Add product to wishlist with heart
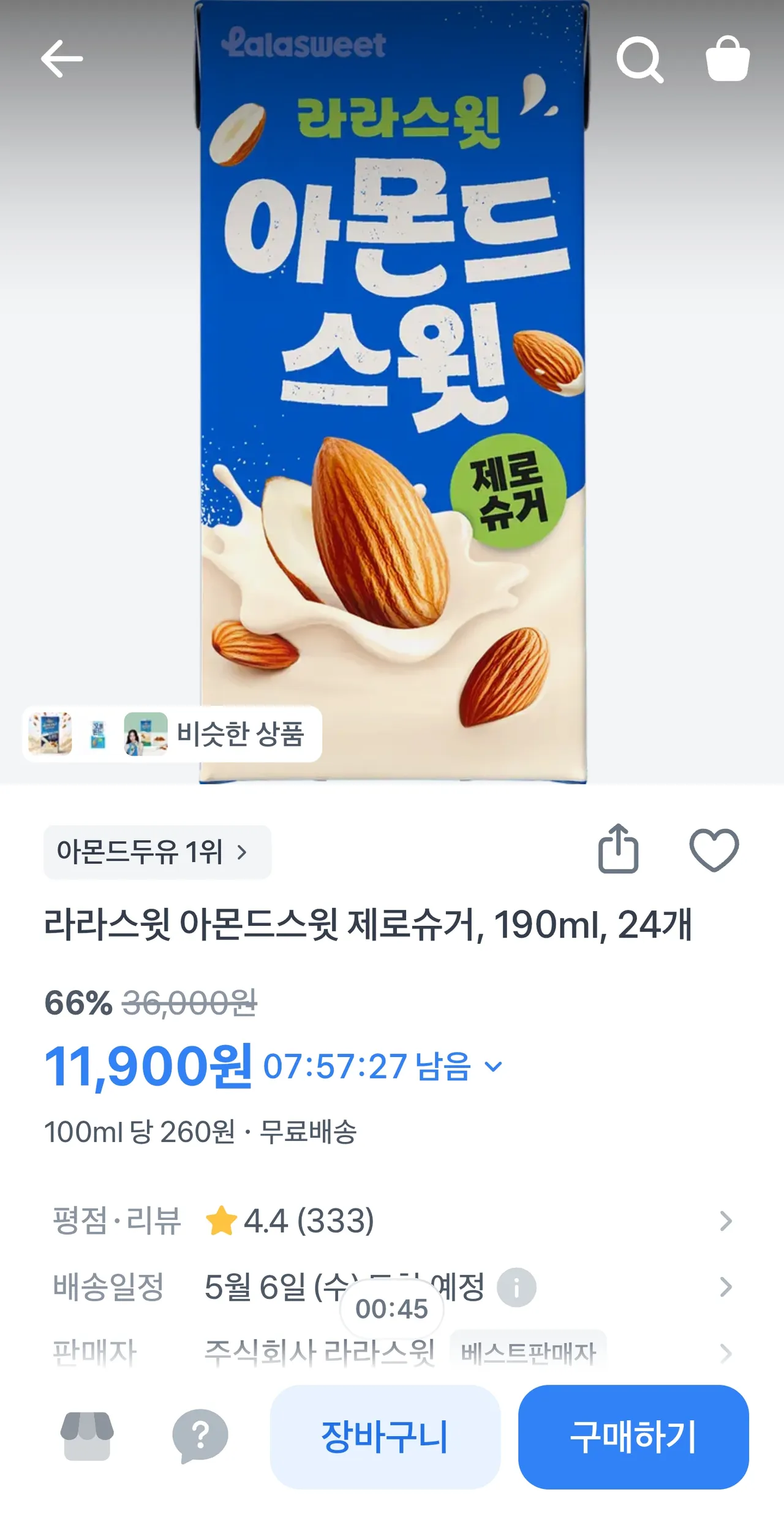 (x=714, y=850)
